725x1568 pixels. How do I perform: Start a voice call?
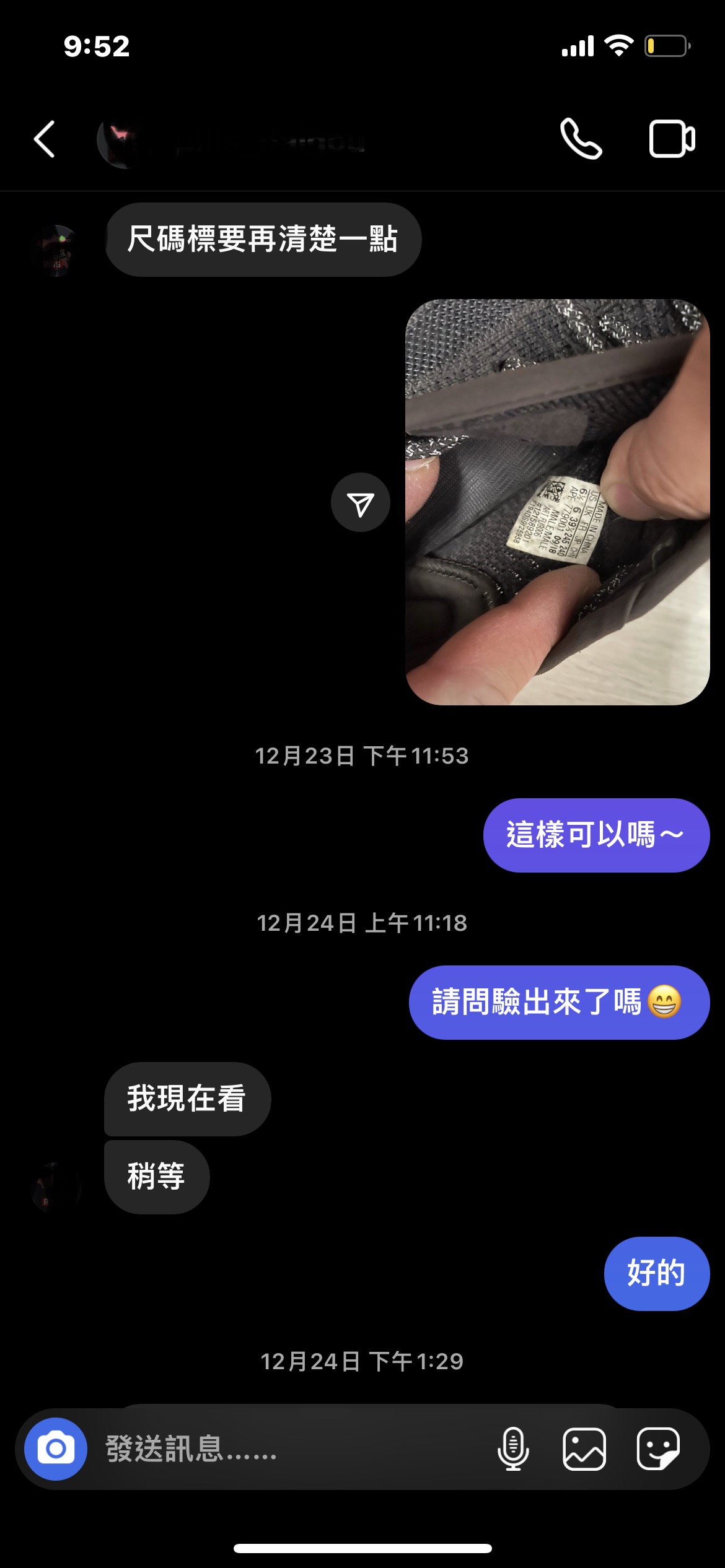(581, 139)
